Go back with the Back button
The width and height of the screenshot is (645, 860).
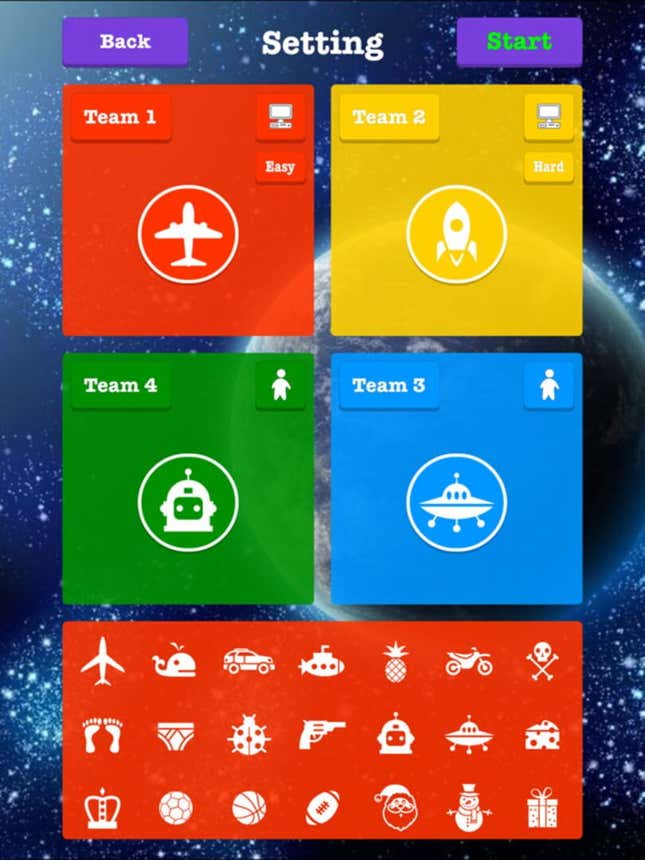124,42
